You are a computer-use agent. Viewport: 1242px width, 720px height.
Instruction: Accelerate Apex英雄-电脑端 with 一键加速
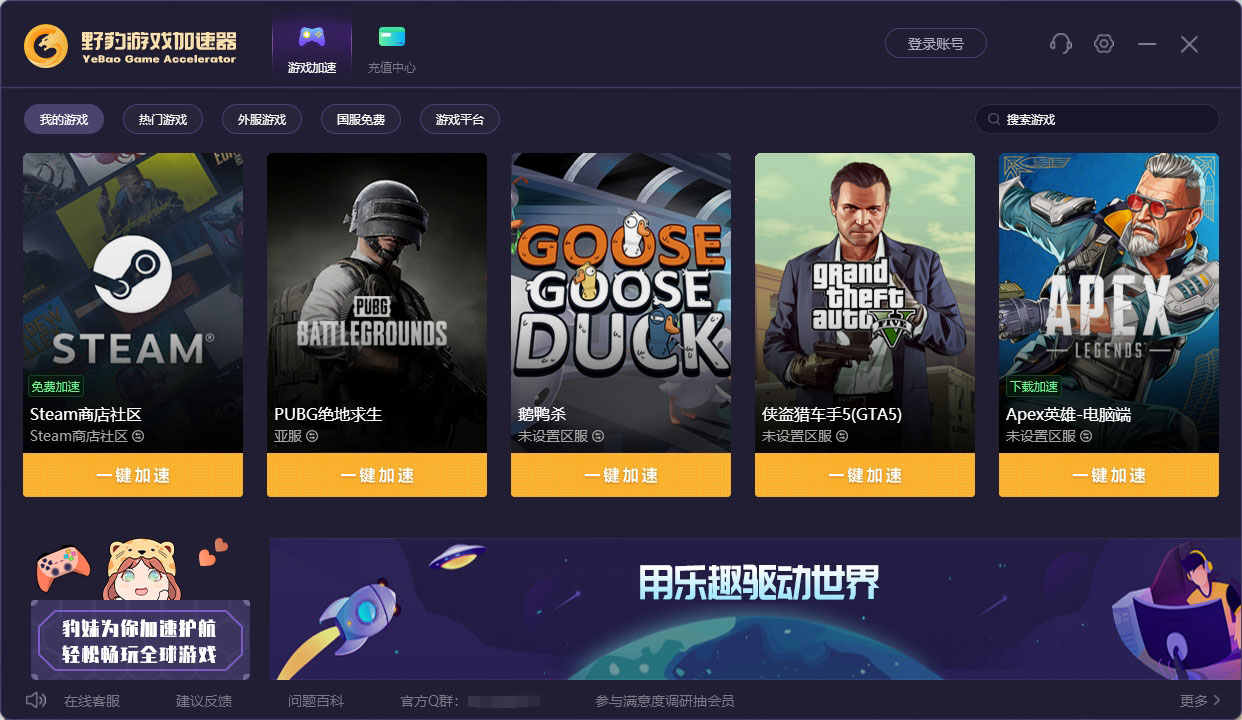point(1109,475)
